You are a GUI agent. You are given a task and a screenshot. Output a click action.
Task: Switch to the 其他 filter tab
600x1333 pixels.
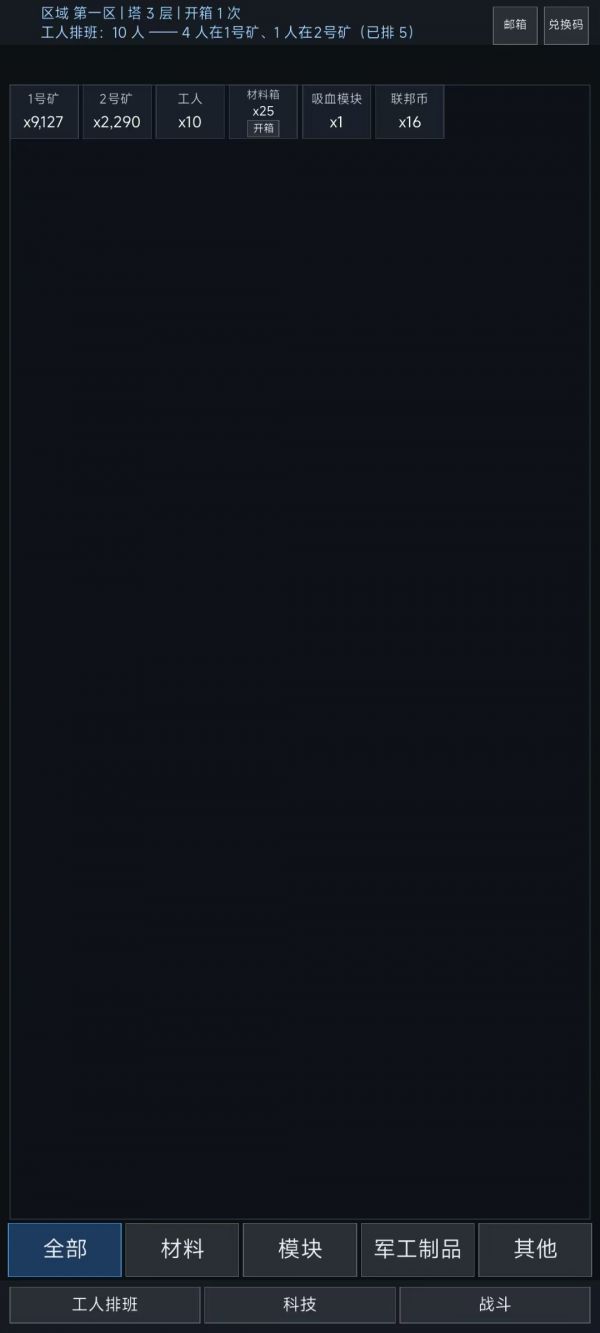tap(535, 1249)
